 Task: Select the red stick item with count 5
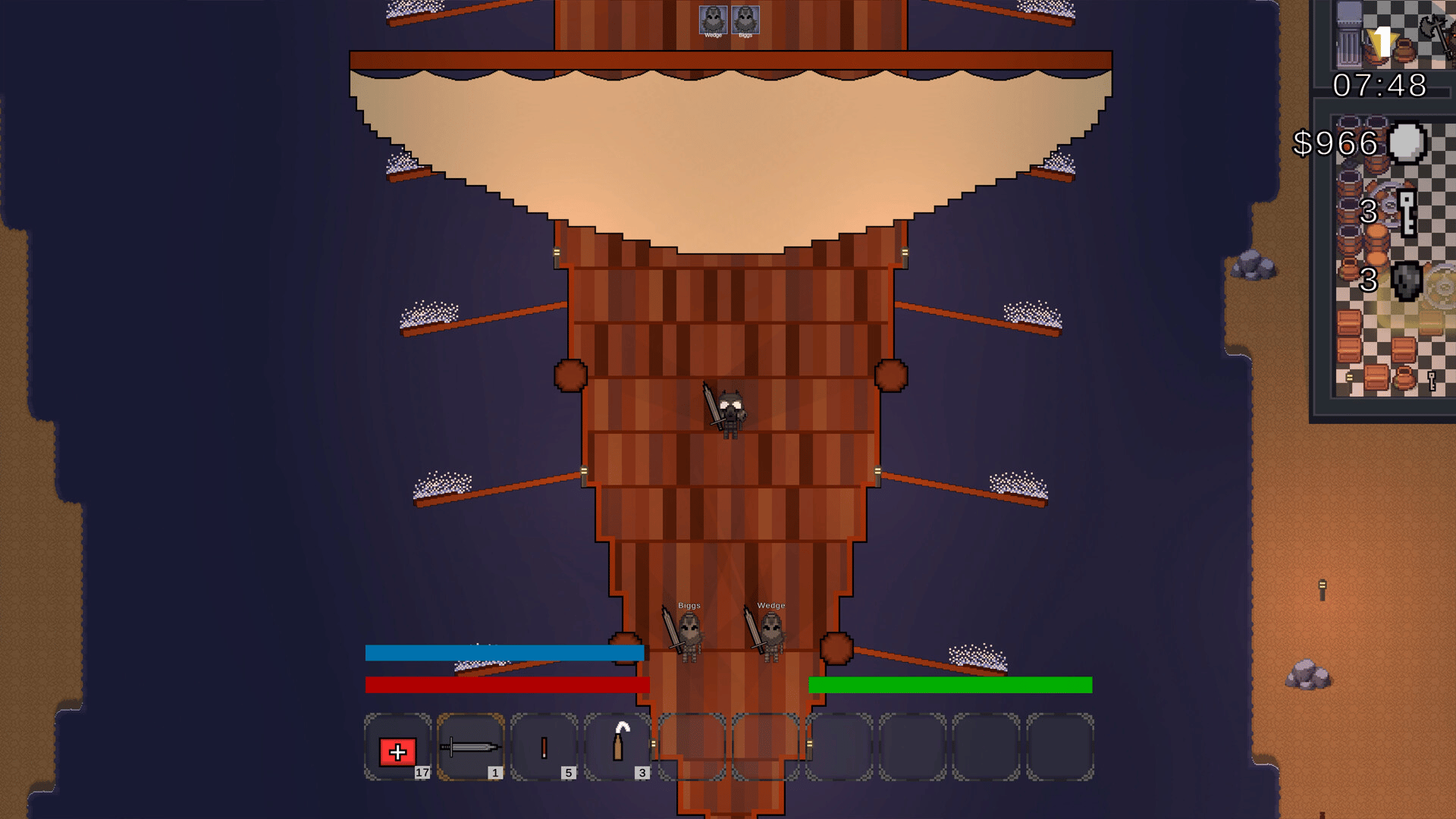(544, 748)
